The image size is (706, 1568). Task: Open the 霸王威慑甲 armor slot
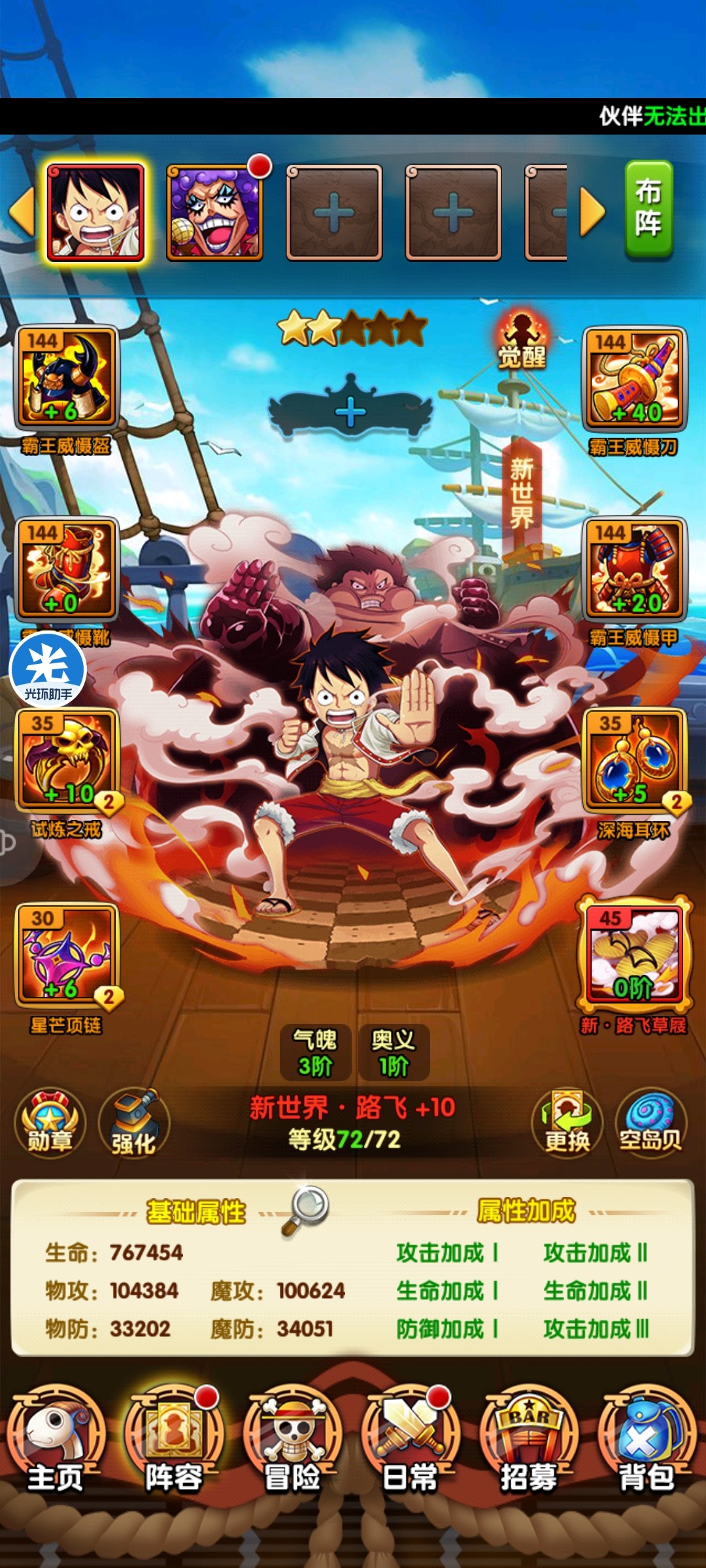click(x=633, y=568)
